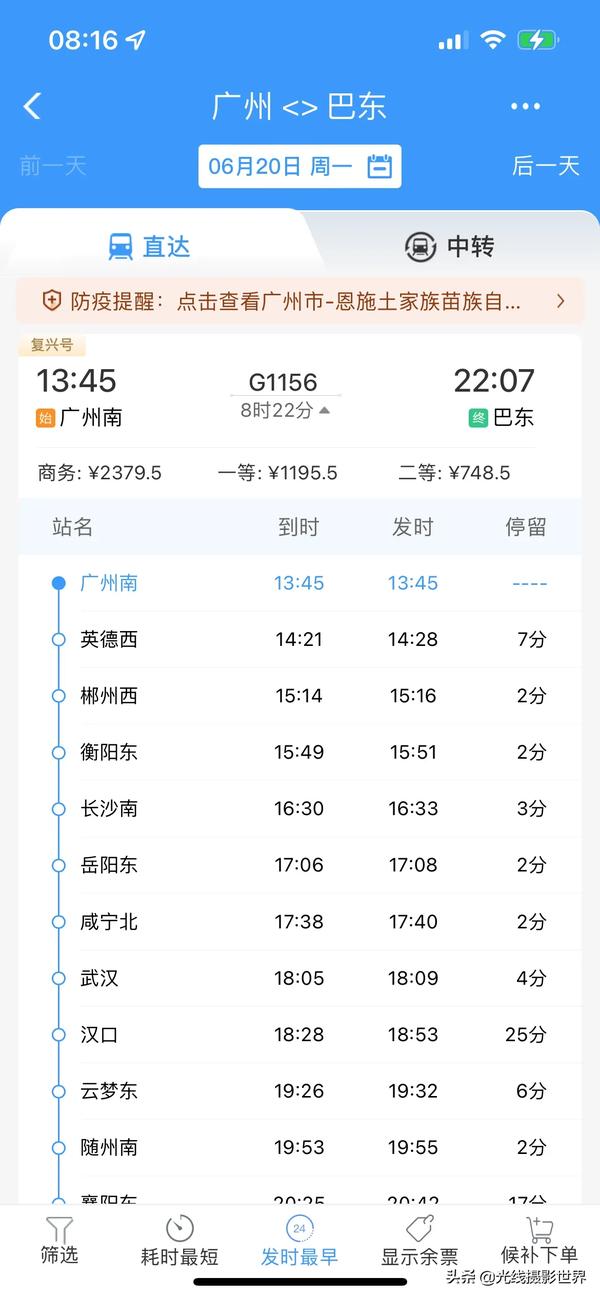
Task: Go to the previous day (前一天)
Action: click(53, 166)
